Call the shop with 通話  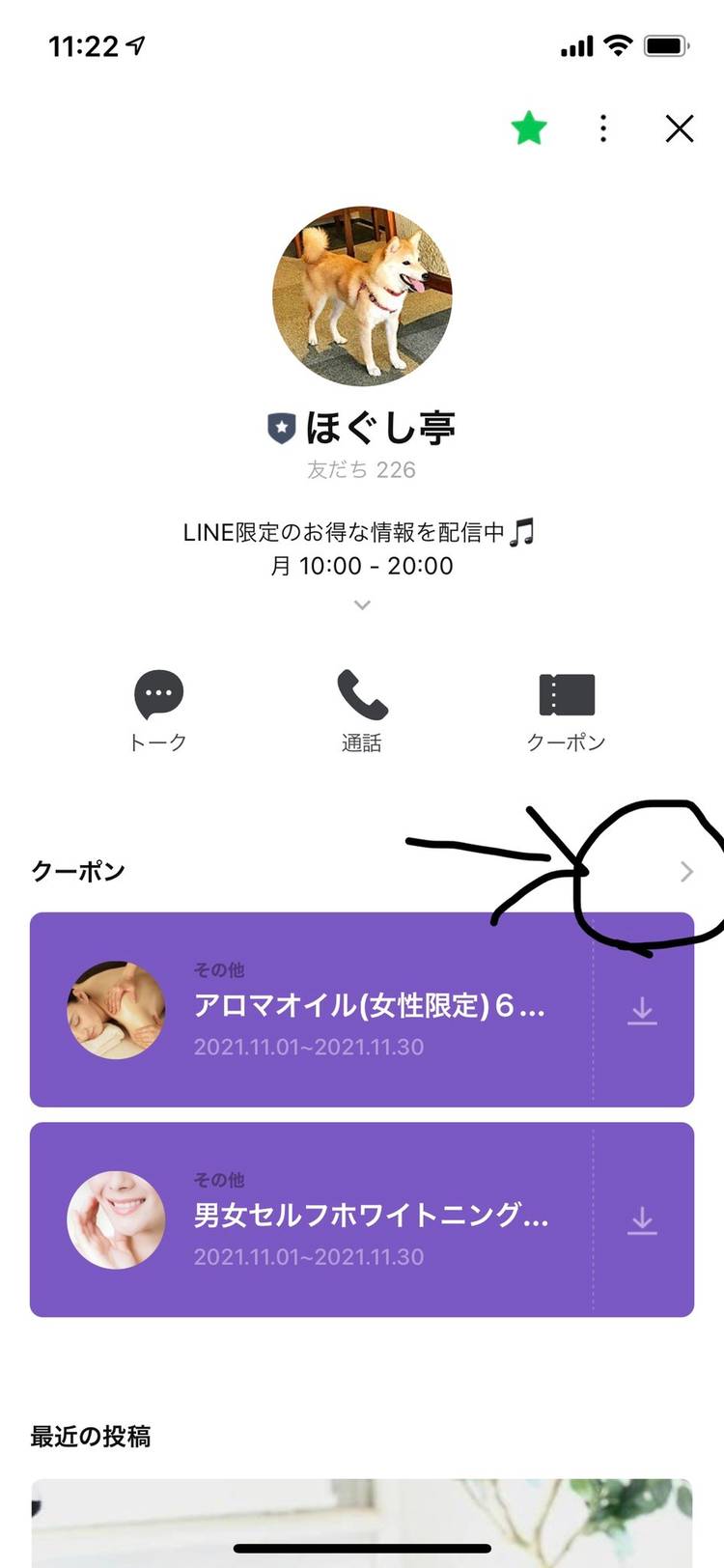coord(362,710)
